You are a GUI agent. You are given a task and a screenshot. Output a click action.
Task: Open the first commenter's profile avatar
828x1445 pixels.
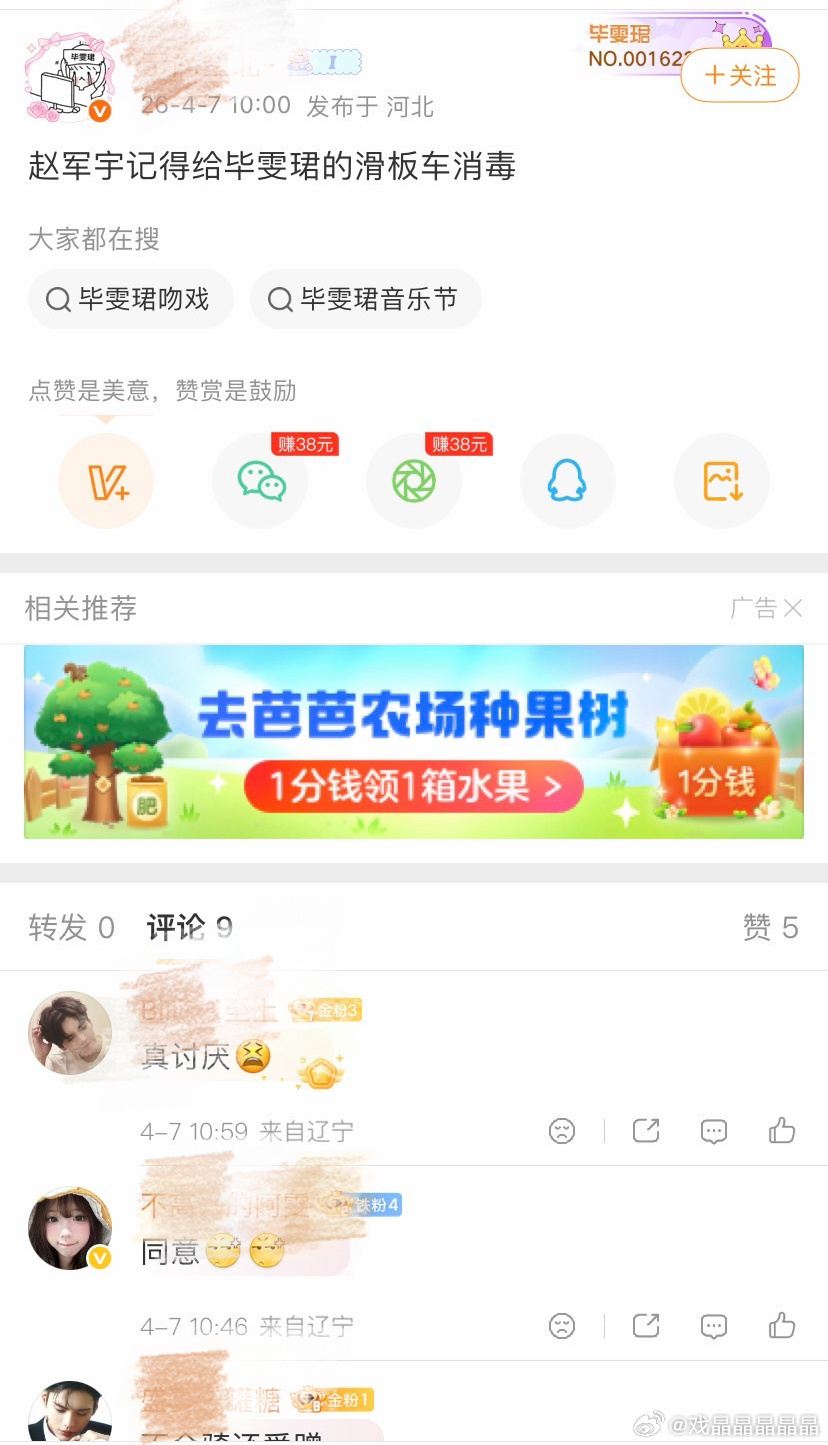pos(70,1033)
